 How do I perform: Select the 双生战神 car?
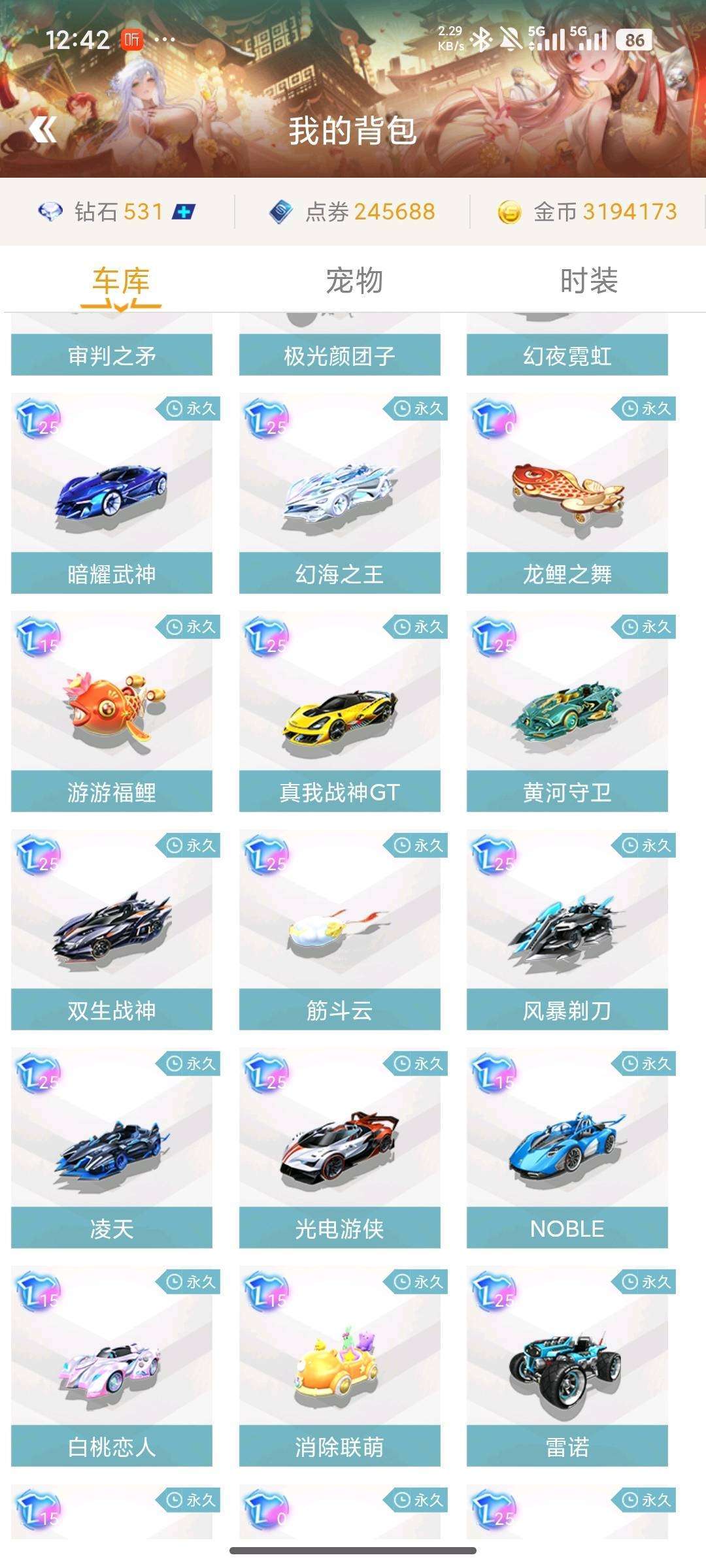(x=112, y=930)
